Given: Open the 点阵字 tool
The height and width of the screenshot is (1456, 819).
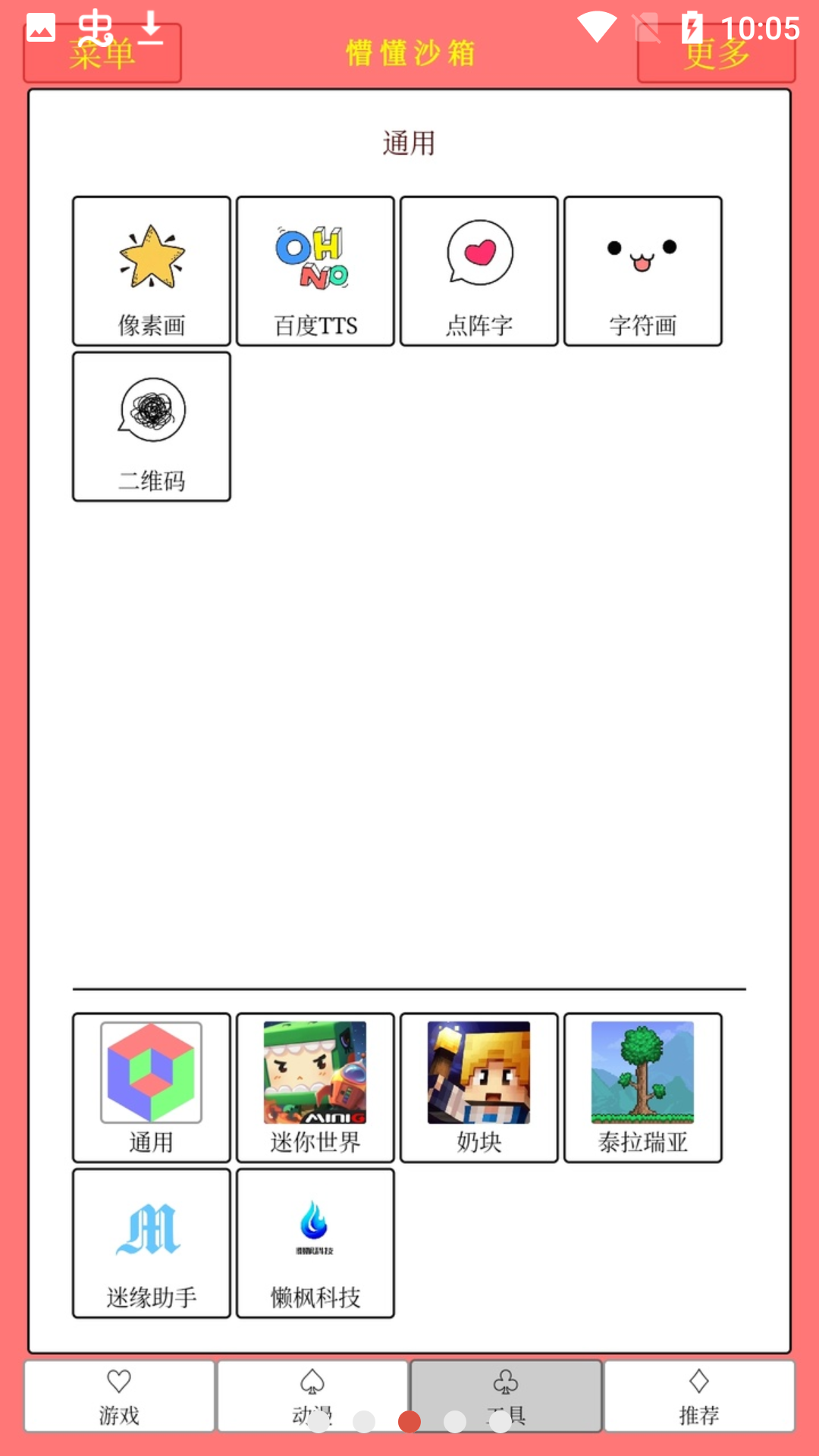Looking at the screenshot, I should 479,271.
